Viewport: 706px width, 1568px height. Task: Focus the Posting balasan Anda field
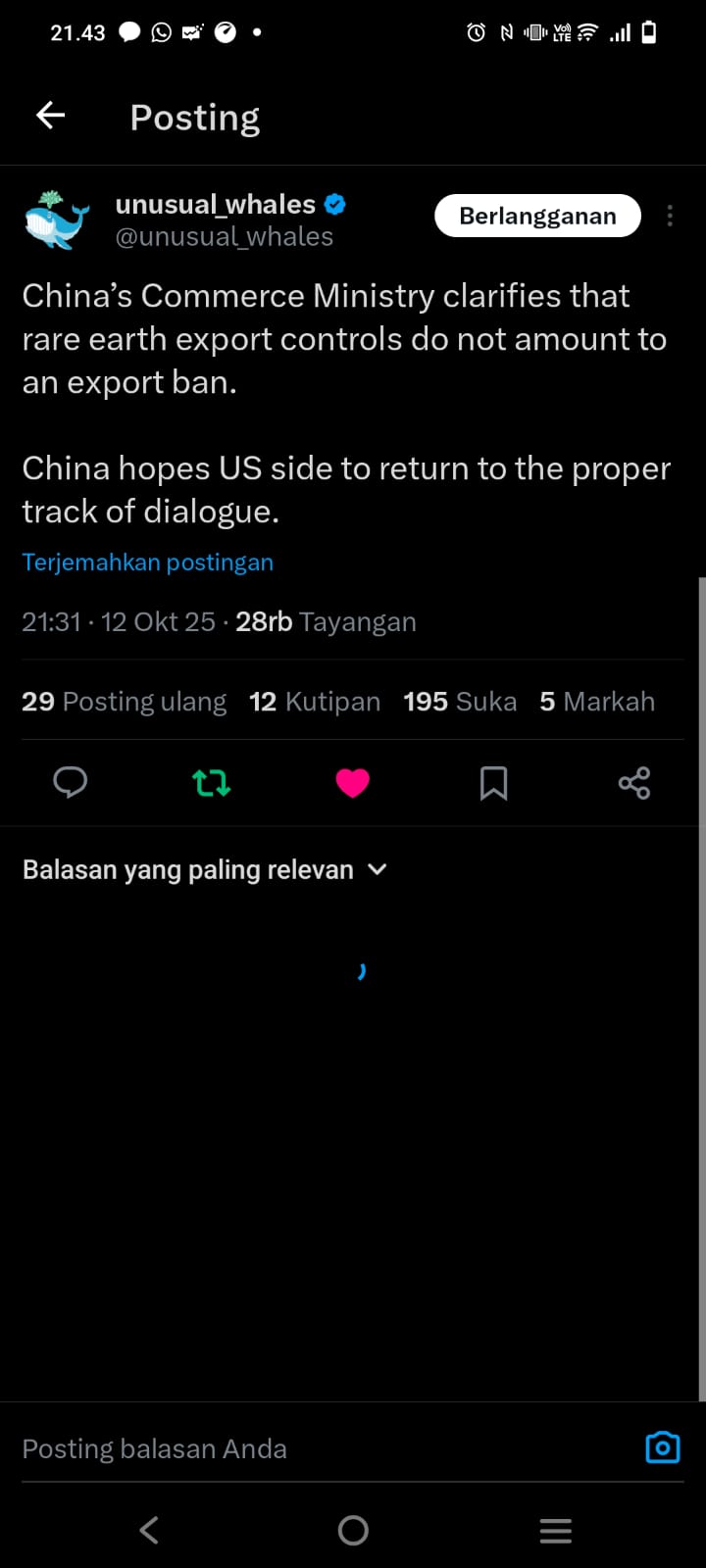click(x=294, y=1448)
